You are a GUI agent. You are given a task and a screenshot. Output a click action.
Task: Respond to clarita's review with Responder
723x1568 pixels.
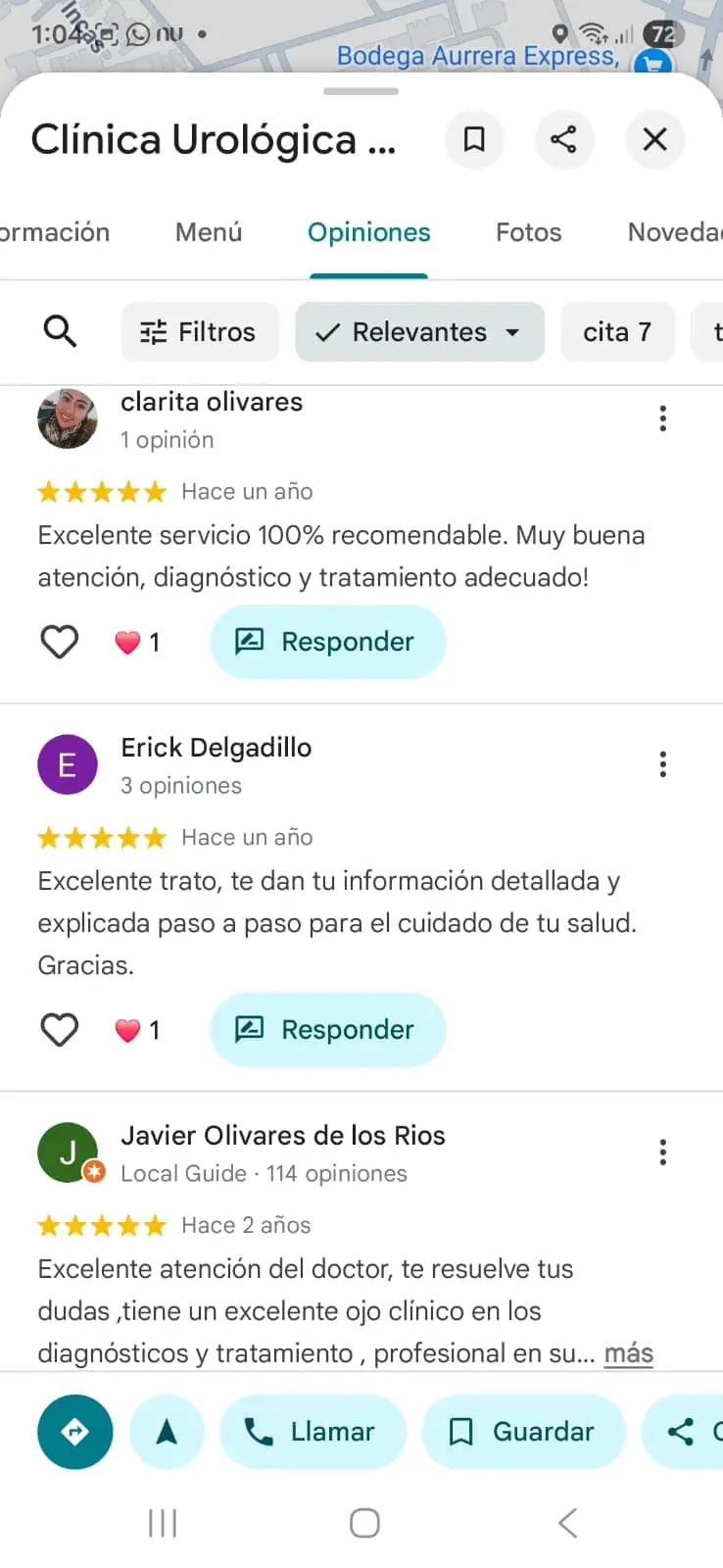point(327,641)
